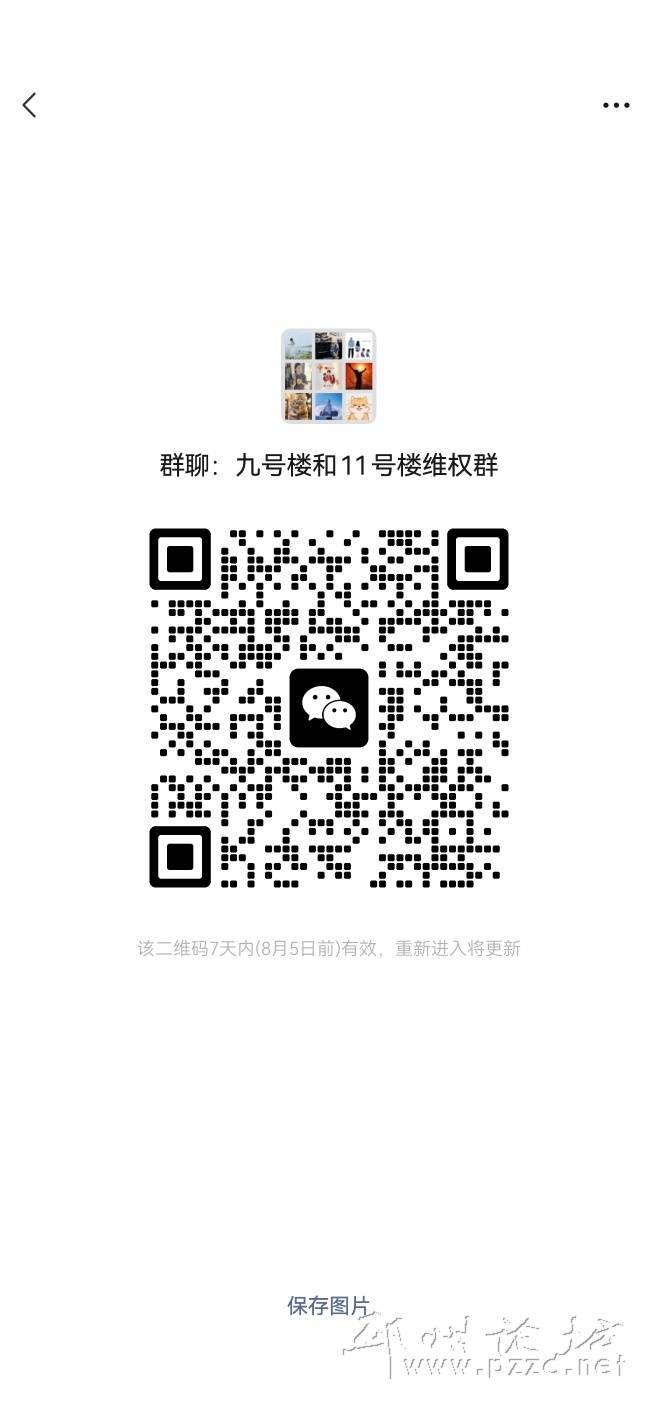Tap 保存图片 to save the image
The image size is (658, 1416).
point(328,1305)
